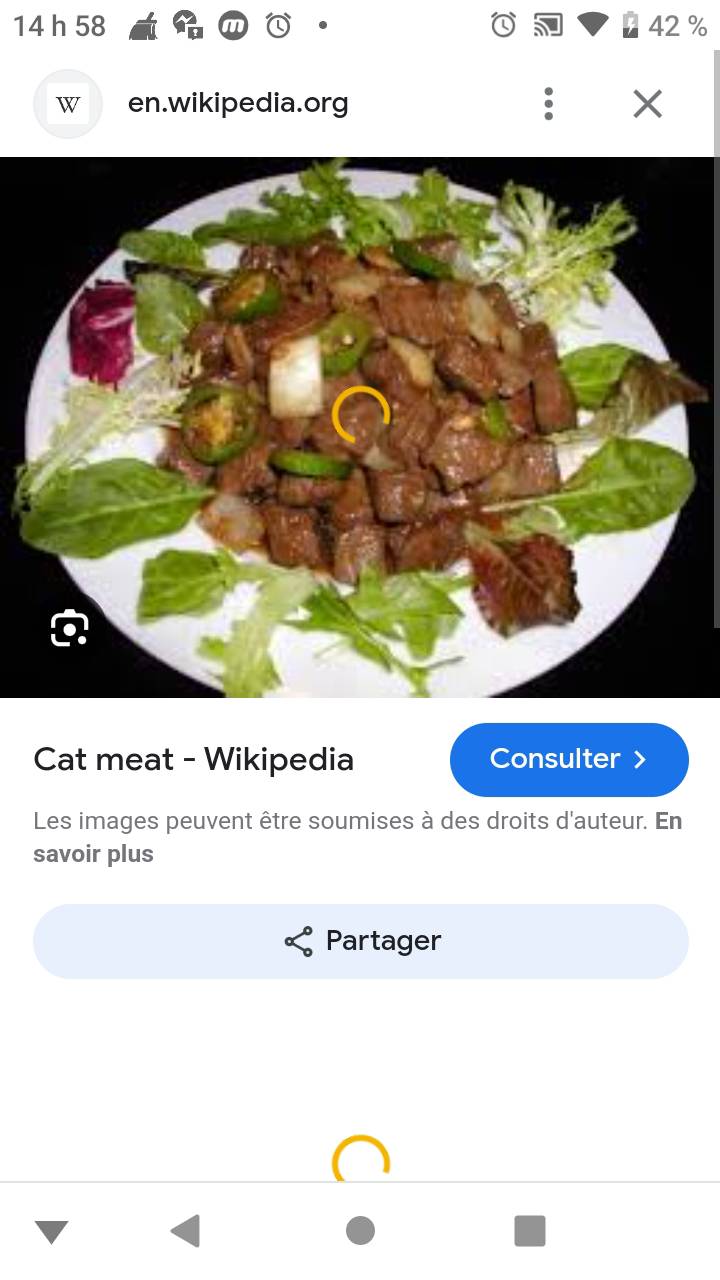Open the three-dot overflow menu
The width and height of the screenshot is (720, 1280).
pyautogui.click(x=548, y=104)
